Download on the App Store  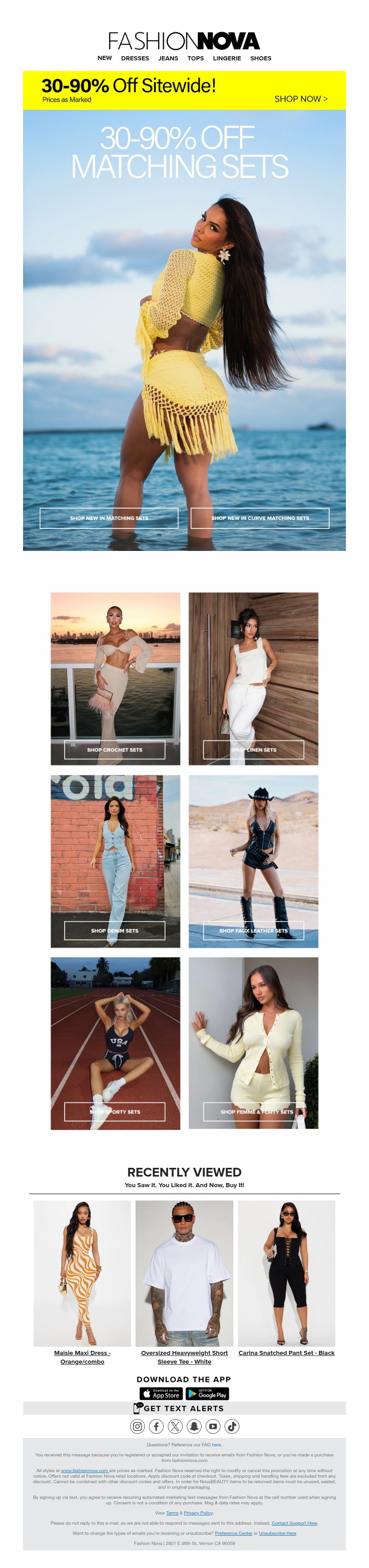pos(161,1393)
